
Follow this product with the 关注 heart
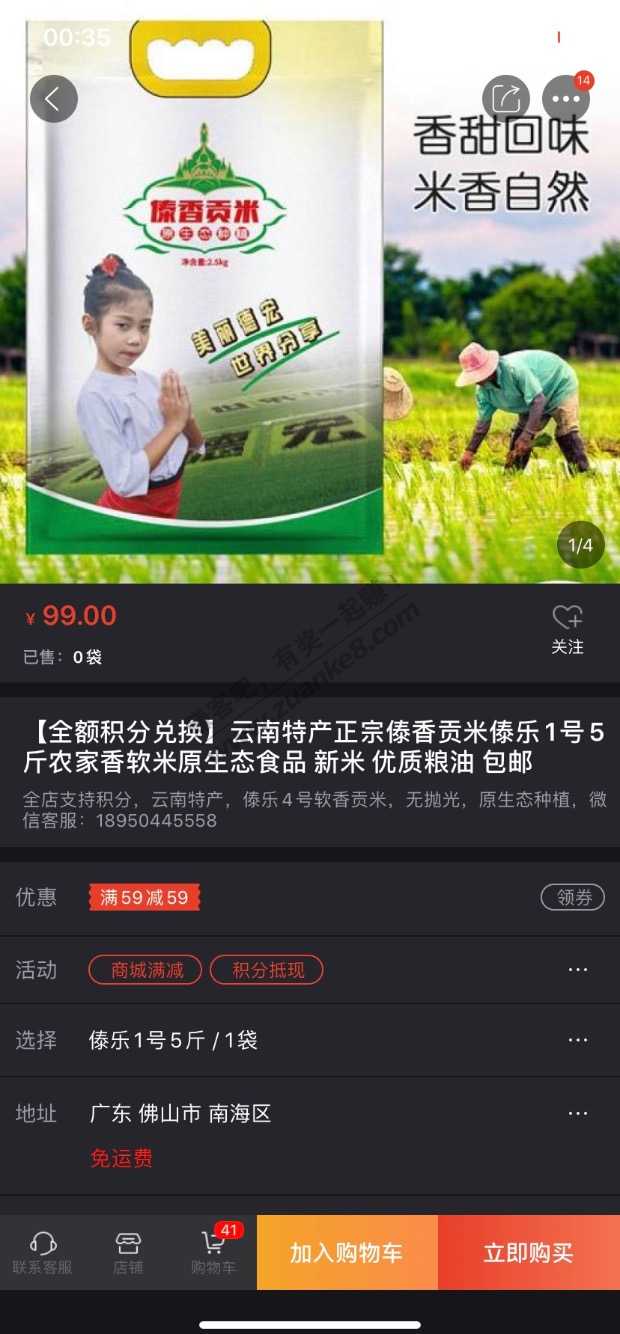pos(567,629)
